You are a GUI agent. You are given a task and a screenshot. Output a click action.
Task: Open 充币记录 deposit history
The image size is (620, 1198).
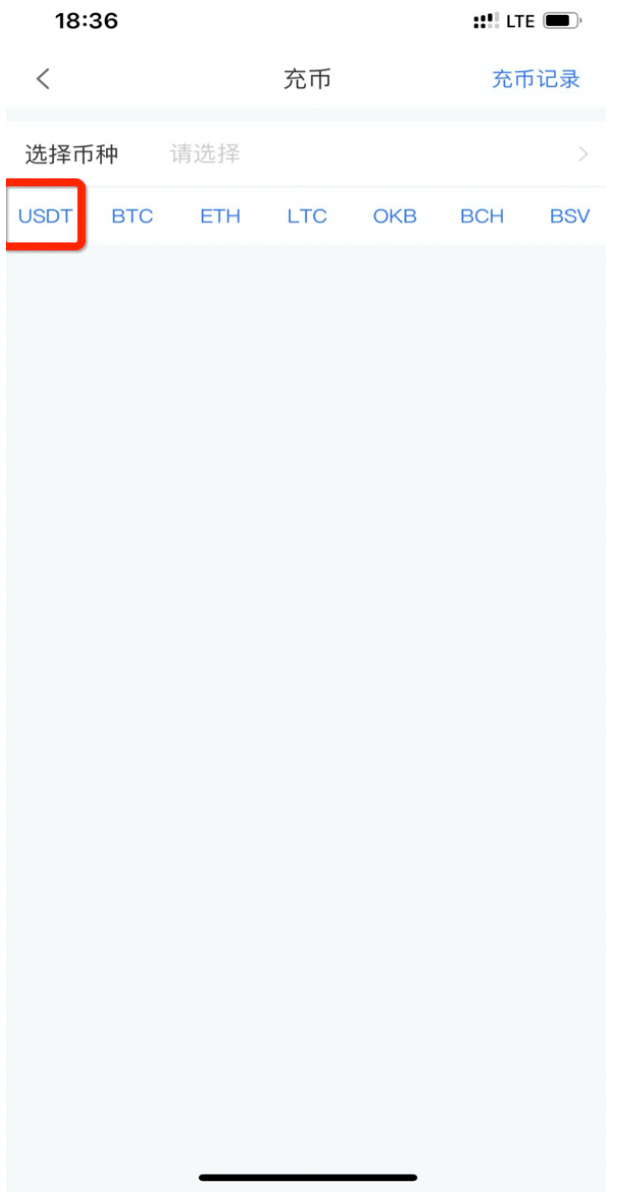[x=536, y=79]
